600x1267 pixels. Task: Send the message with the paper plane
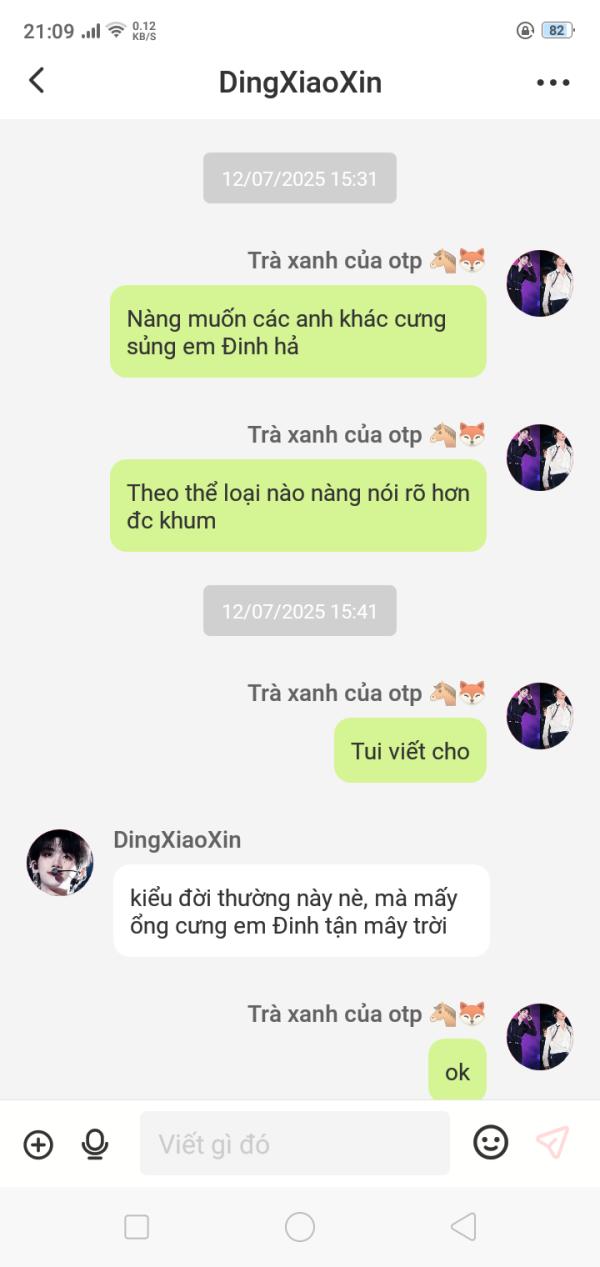[552, 1142]
